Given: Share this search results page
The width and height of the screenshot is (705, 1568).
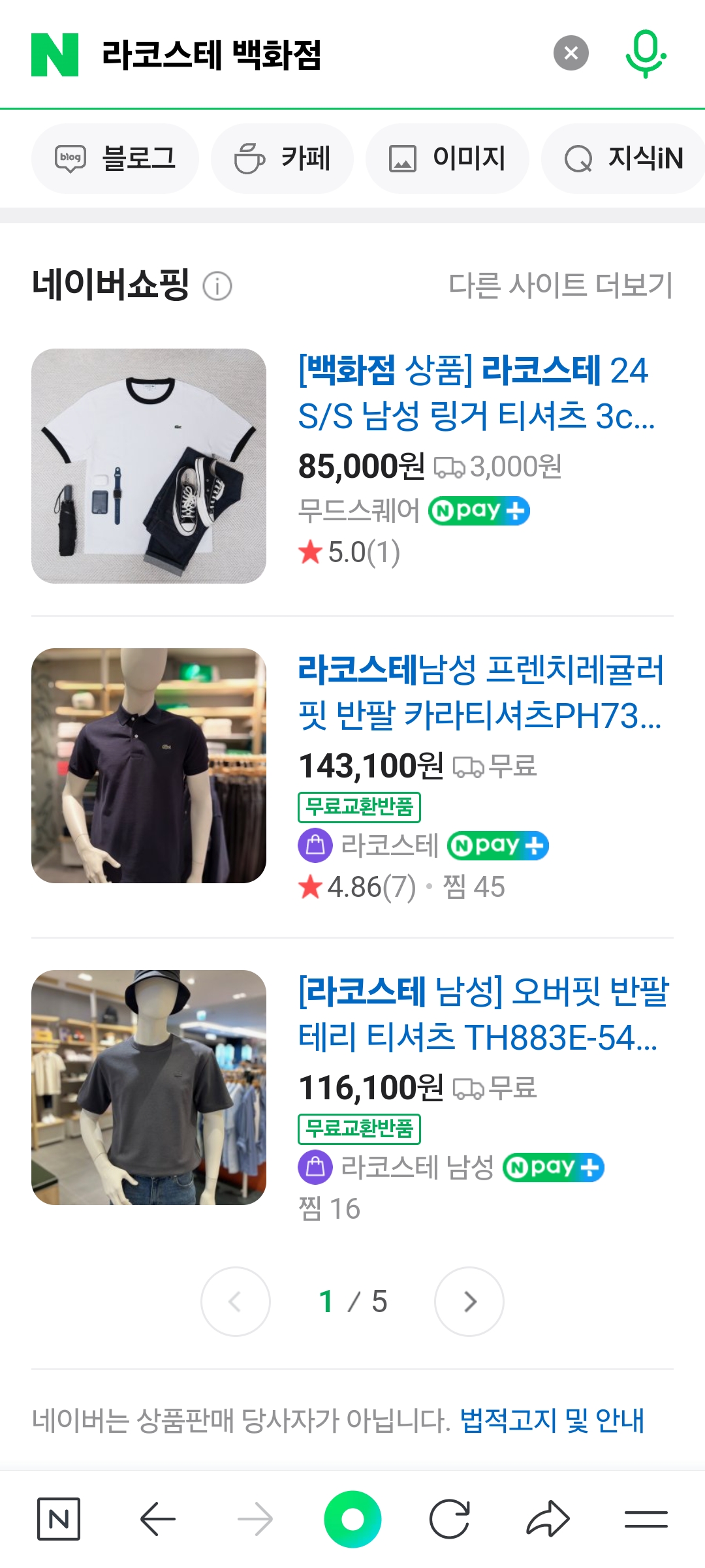Looking at the screenshot, I should [548, 1519].
